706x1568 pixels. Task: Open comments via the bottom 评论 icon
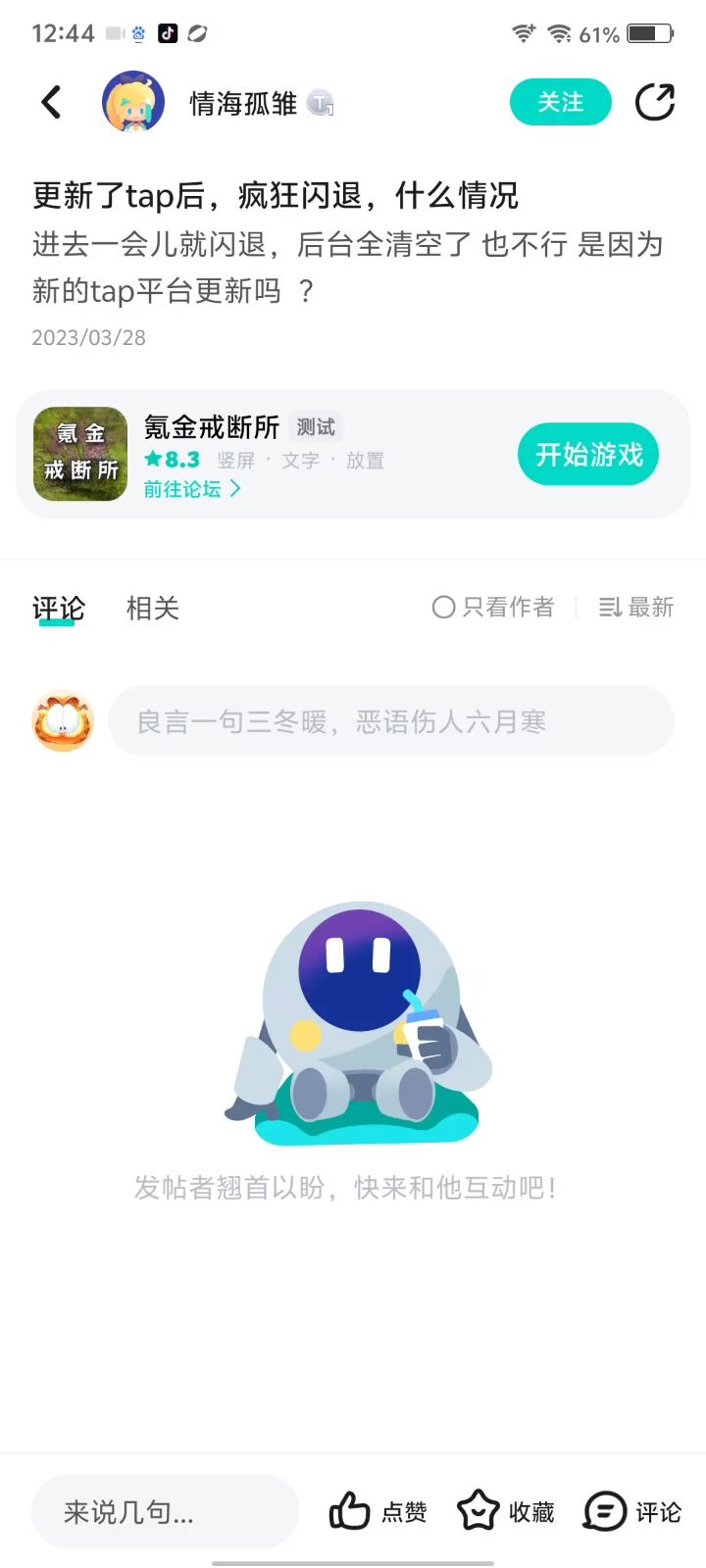tap(632, 1512)
